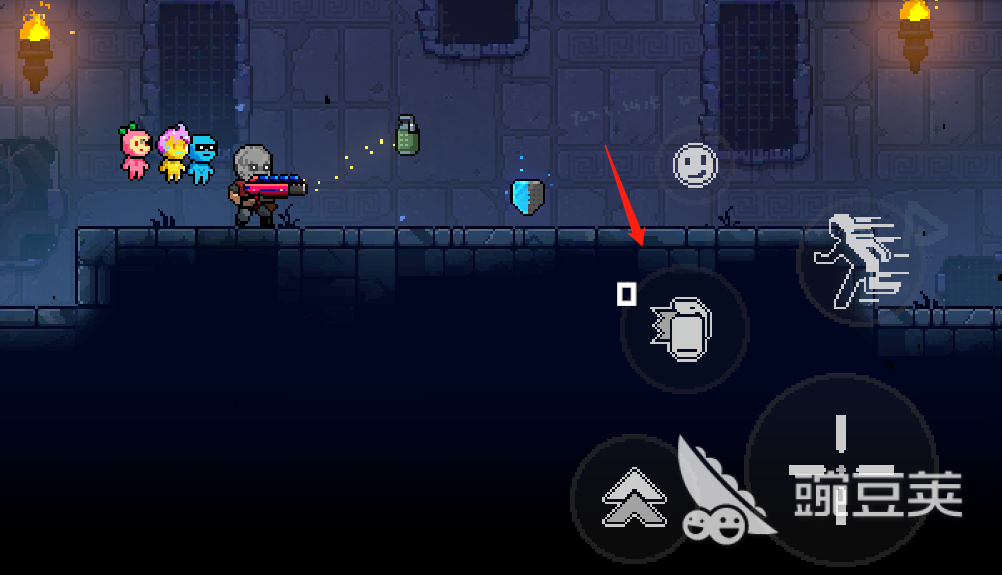1002x575 pixels.
Task: Fire weapon with the exclamation attack button
Action: coord(840,470)
